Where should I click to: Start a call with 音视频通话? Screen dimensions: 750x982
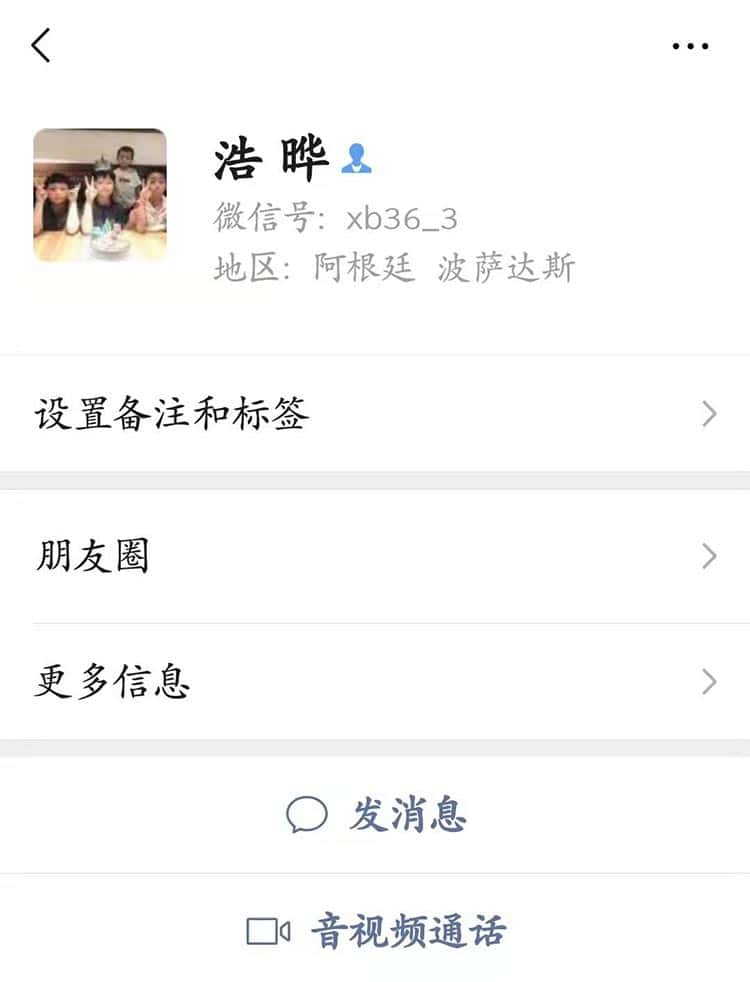(377, 931)
